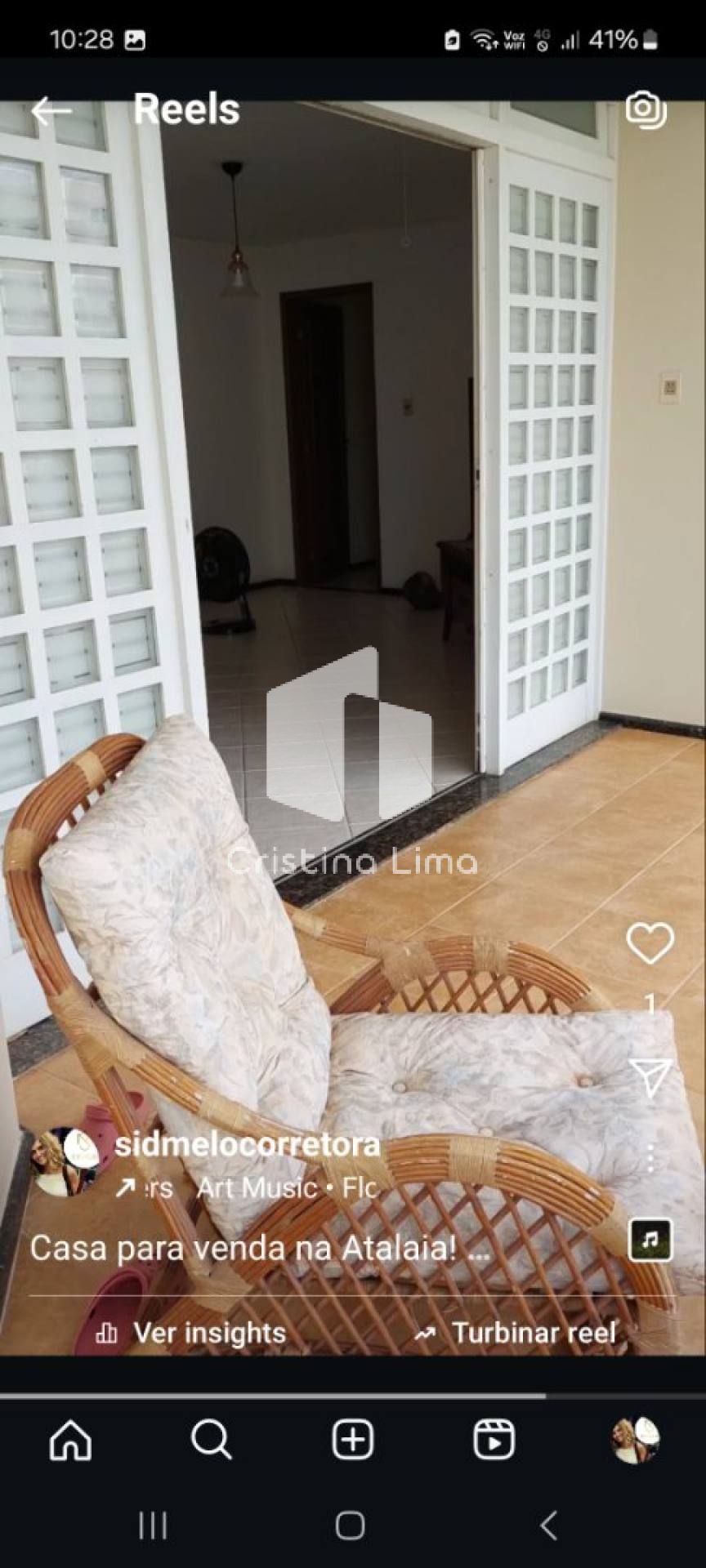Tap Turbinar reel to boost it
The width and height of the screenshot is (706, 1568).
click(515, 1333)
